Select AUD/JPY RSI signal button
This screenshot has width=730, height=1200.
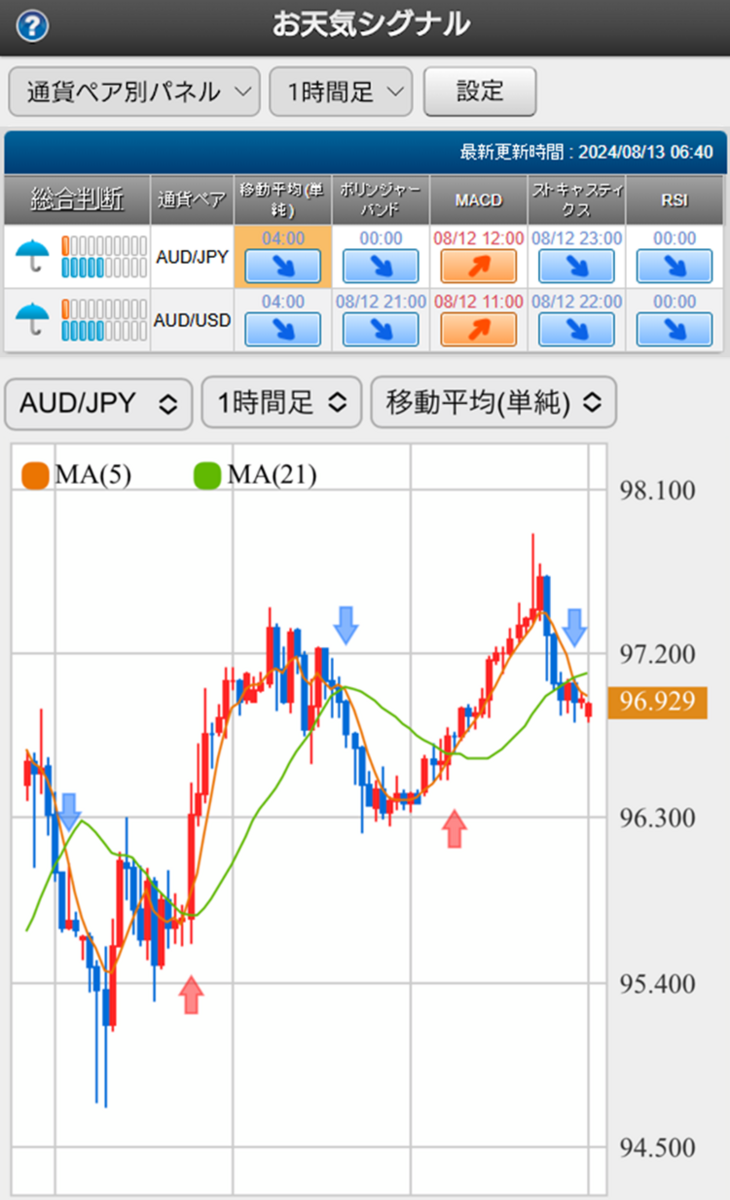click(674, 266)
